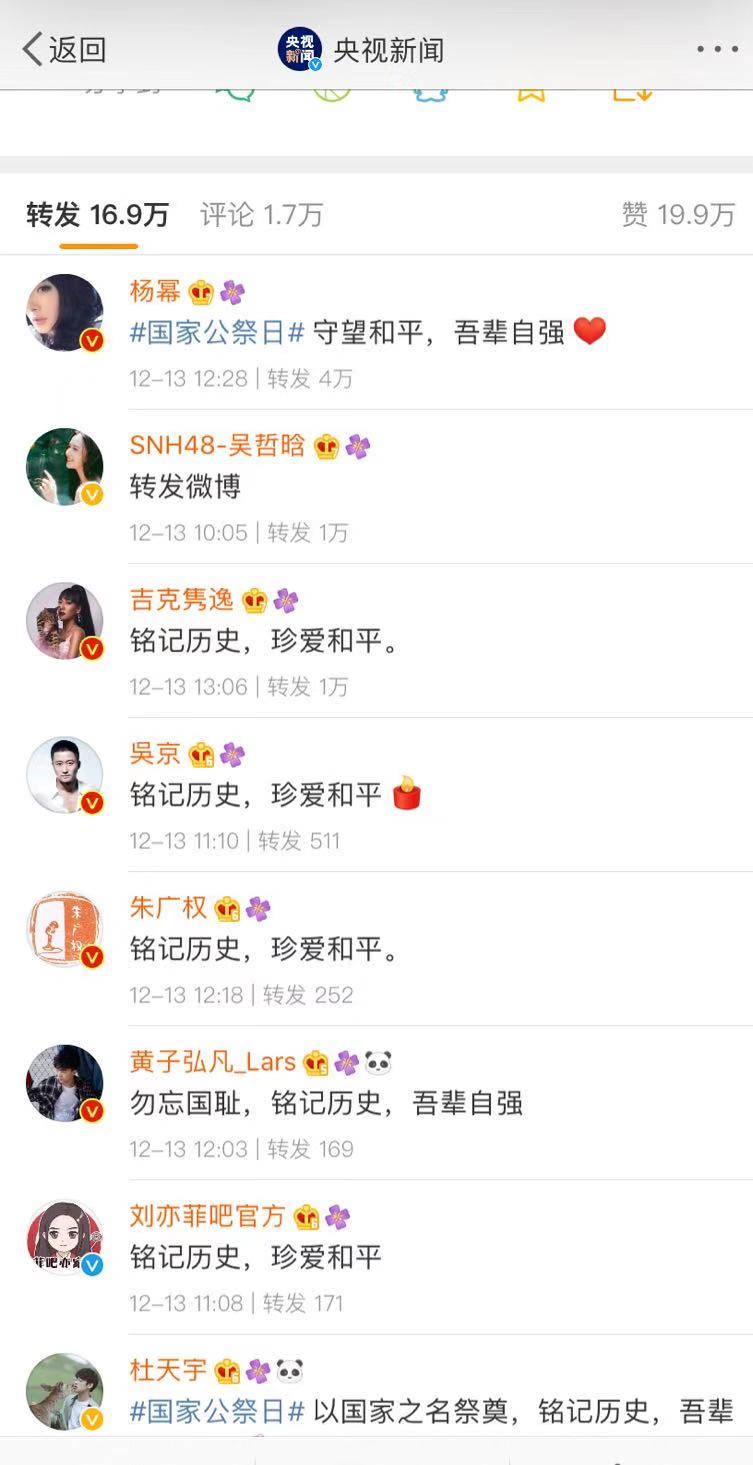Viewport: 753px width, 1465px height.
Task: Tap the username 朱广权
Action: tap(168, 908)
